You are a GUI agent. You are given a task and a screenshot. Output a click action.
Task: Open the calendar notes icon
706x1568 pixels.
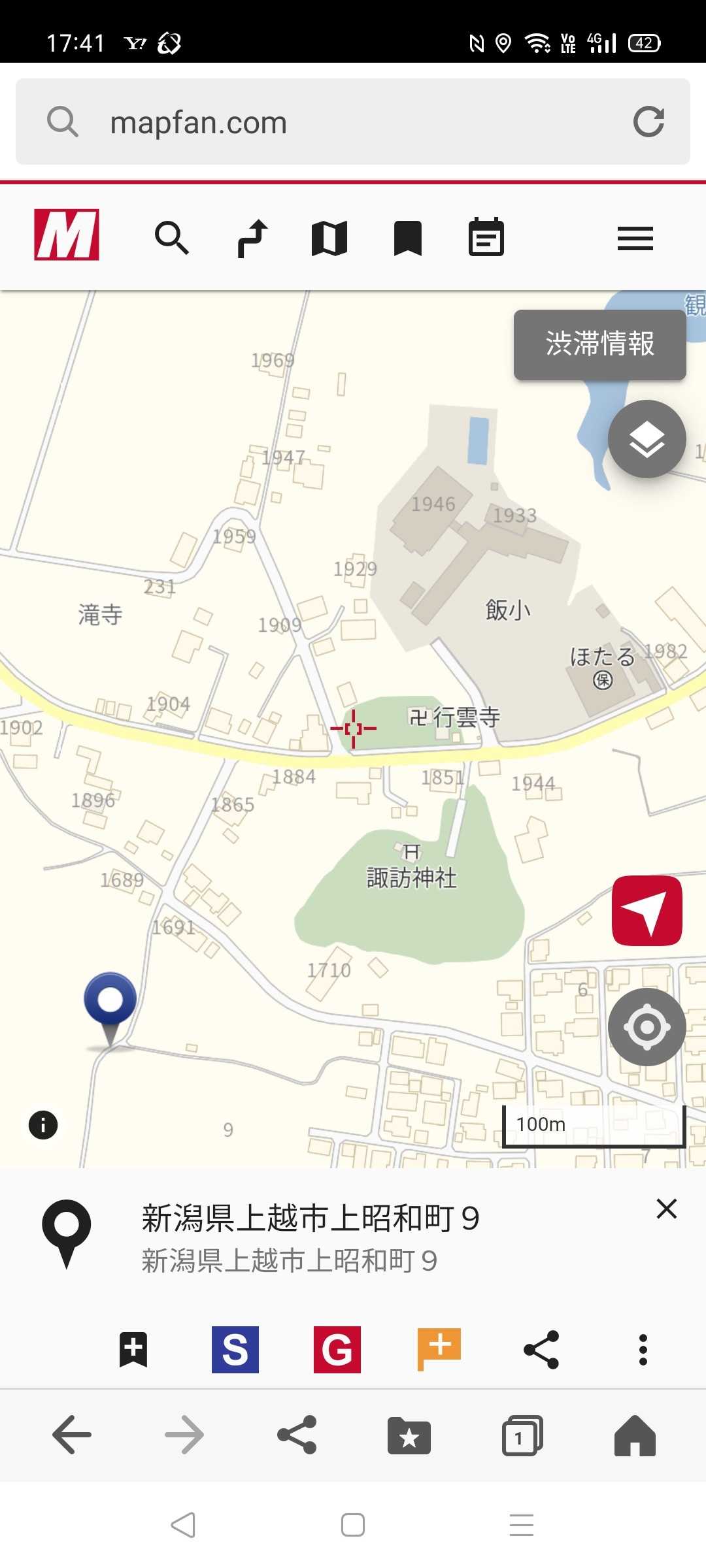click(486, 237)
